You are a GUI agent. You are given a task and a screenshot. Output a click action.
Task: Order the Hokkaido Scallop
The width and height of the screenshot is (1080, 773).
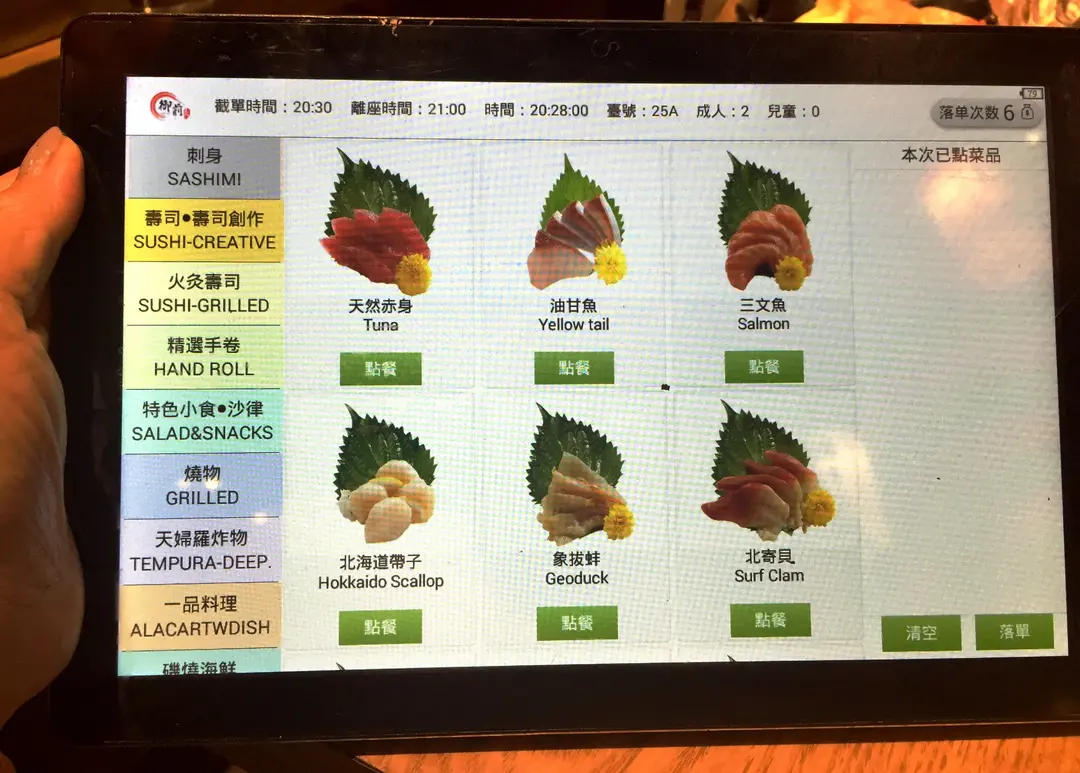380,627
